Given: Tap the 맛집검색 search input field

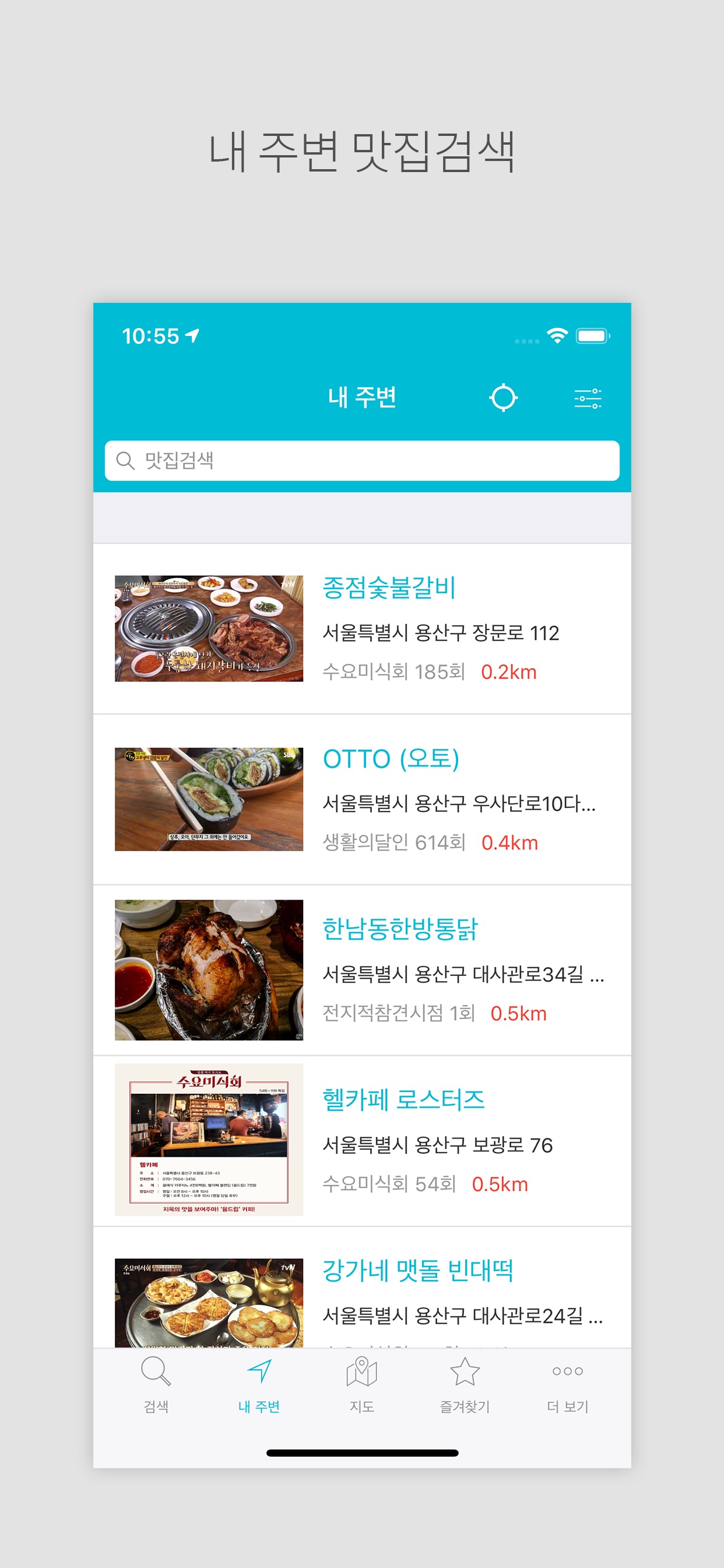Looking at the screenshot, I should tap(362, 460).
